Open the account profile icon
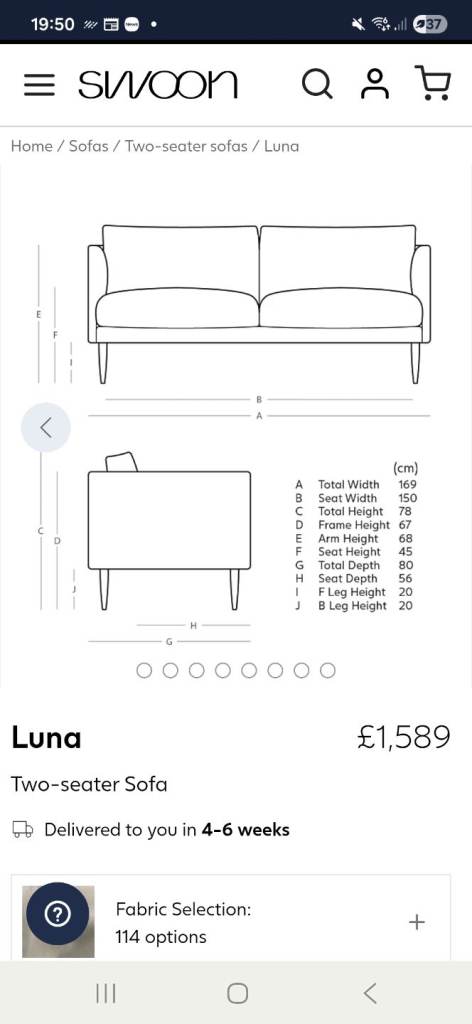This screenshot has width=472, height=1024. [x=374, y=85]
